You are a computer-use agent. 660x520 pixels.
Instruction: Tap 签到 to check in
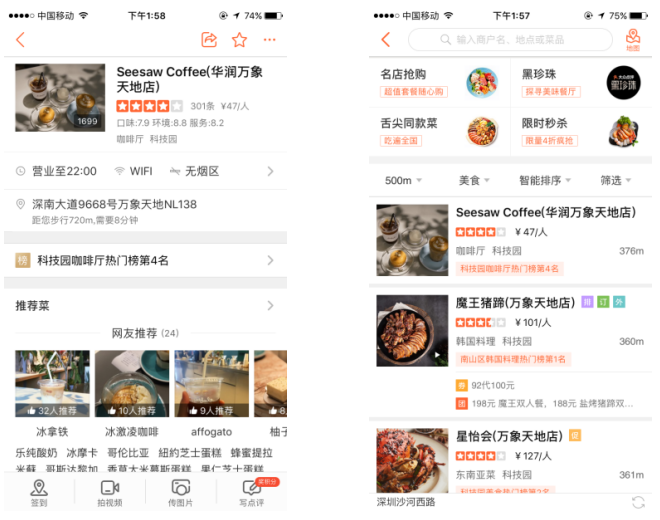tap(39, 492)
